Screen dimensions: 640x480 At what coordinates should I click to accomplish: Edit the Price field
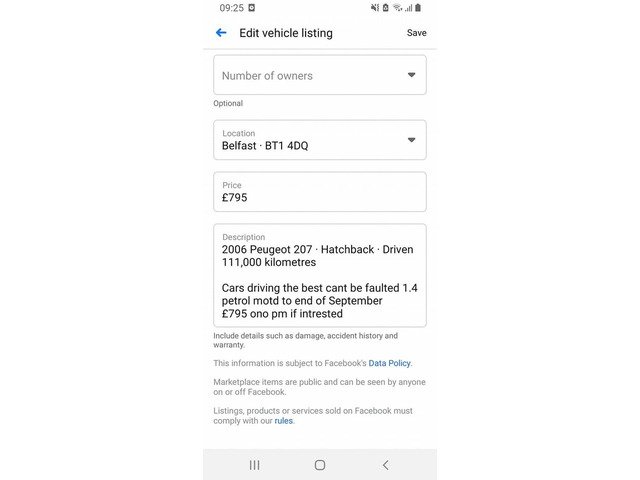[319, 191]
